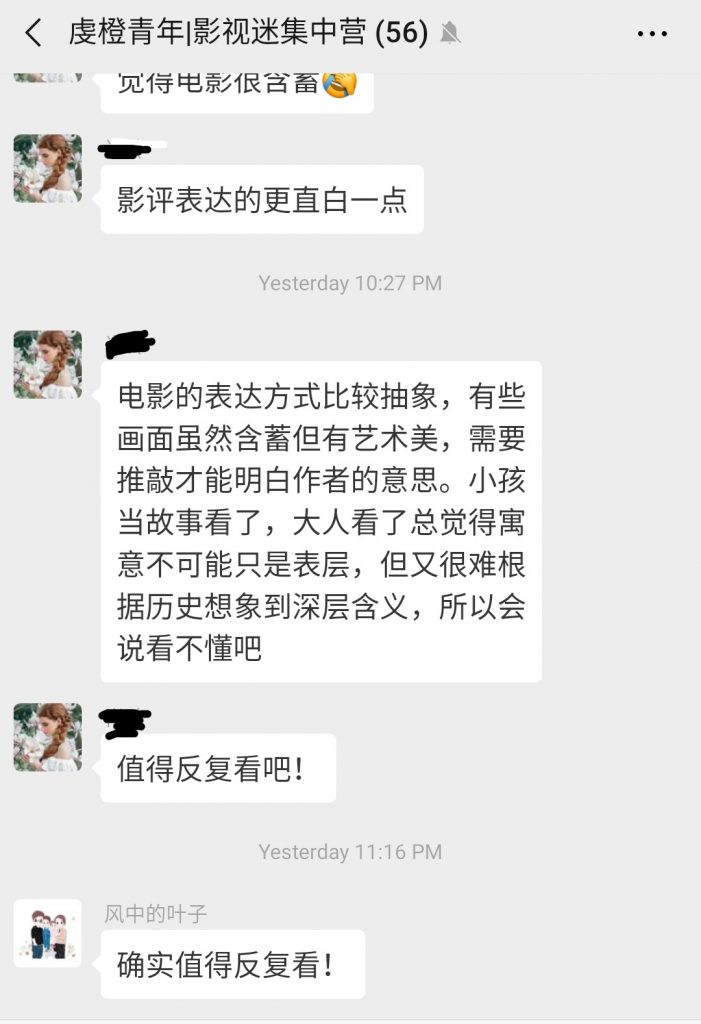Viewport: 701px width, 1024px height.
Task: Open the three-dot chat info menu
Action: click(652, 34)
